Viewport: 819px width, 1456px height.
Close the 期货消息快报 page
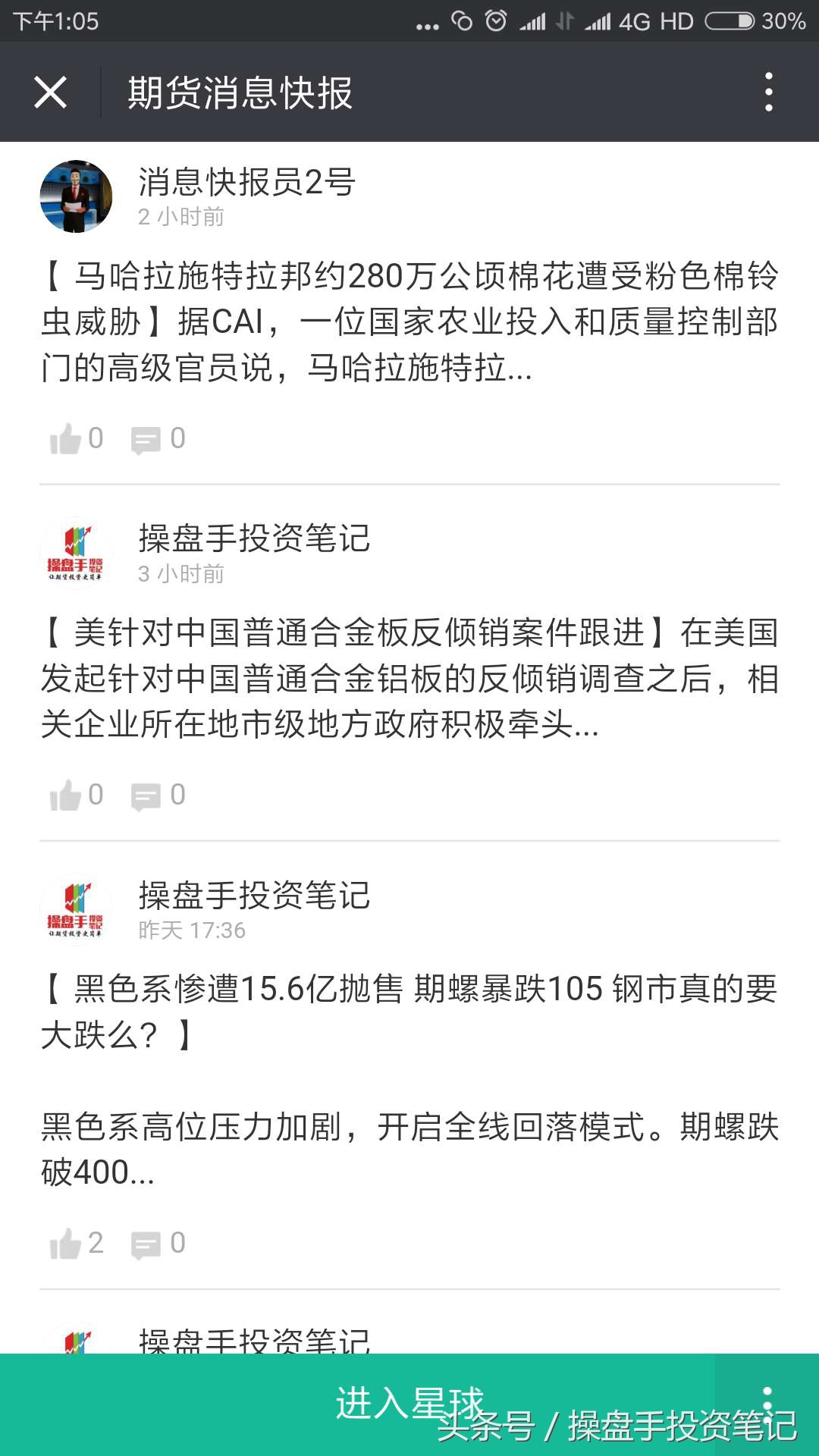click(49, 91)
